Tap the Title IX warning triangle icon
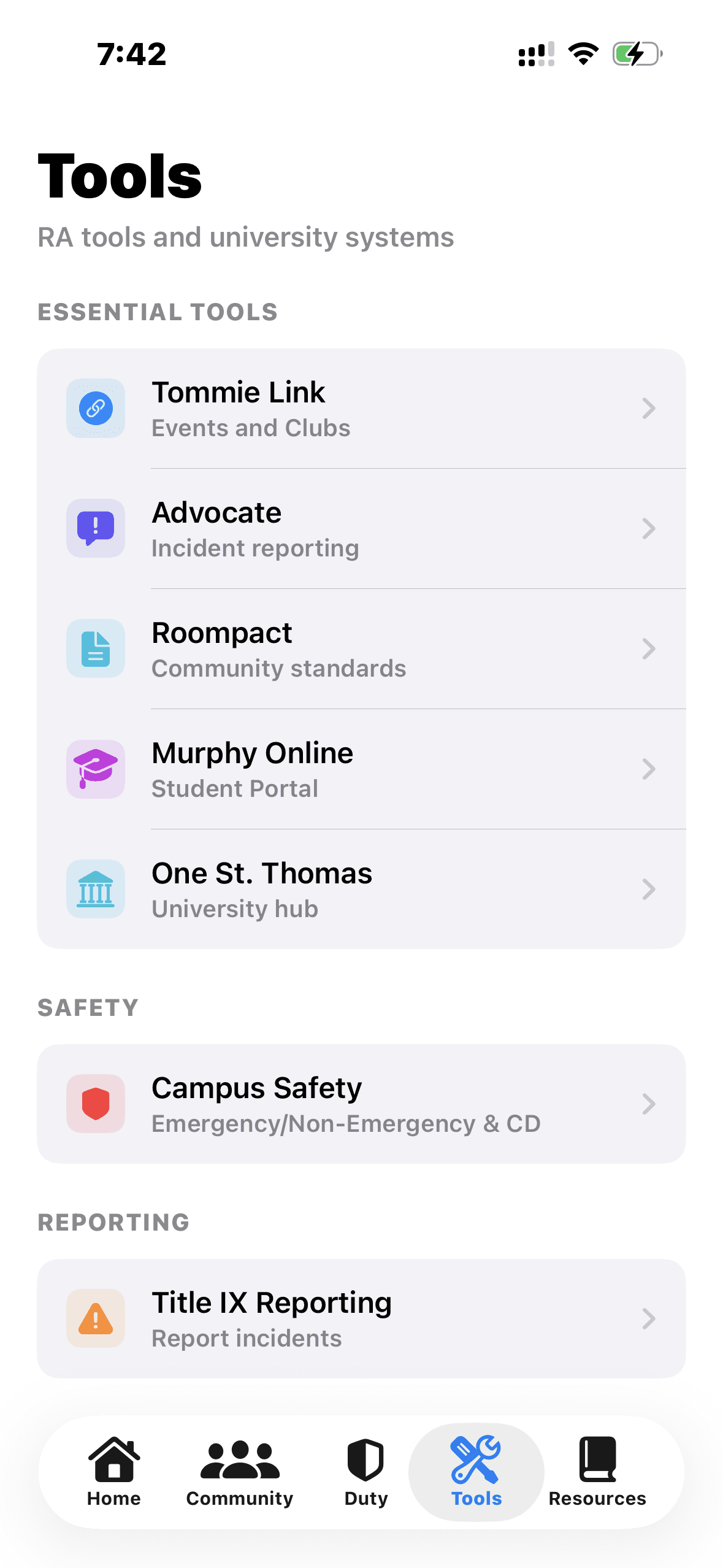723x1568 pixels. click(96, 1318)
